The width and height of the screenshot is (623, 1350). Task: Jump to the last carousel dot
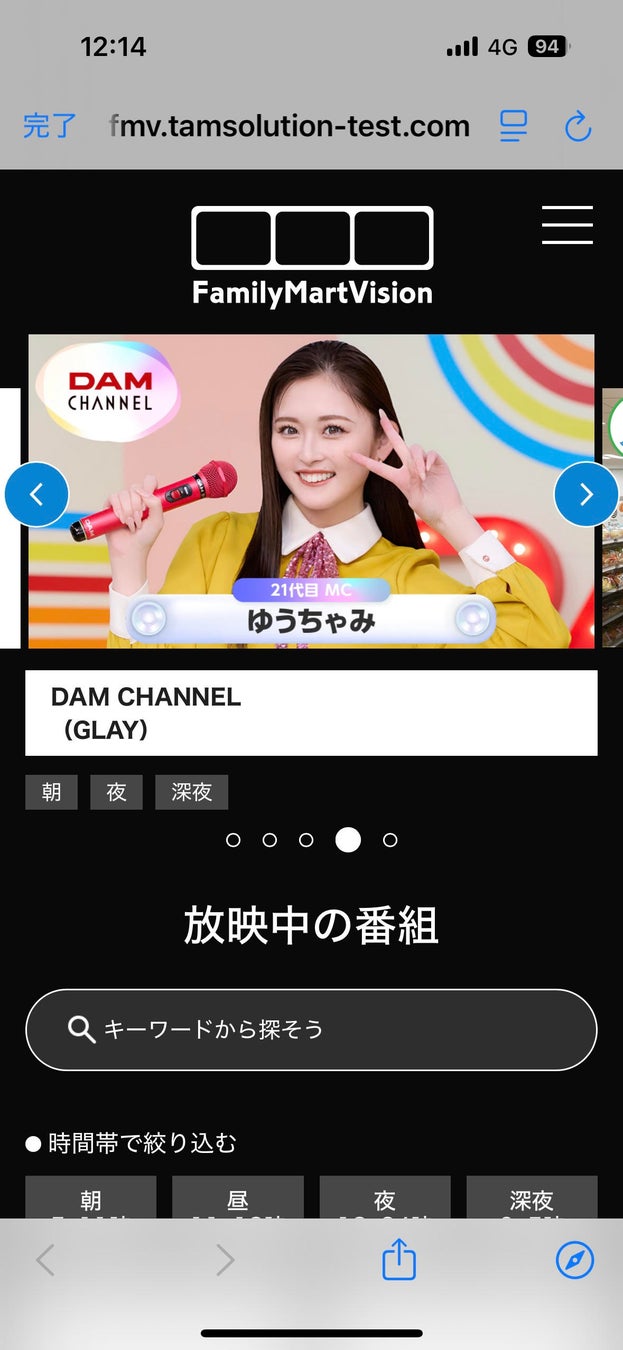click(390, 840)
